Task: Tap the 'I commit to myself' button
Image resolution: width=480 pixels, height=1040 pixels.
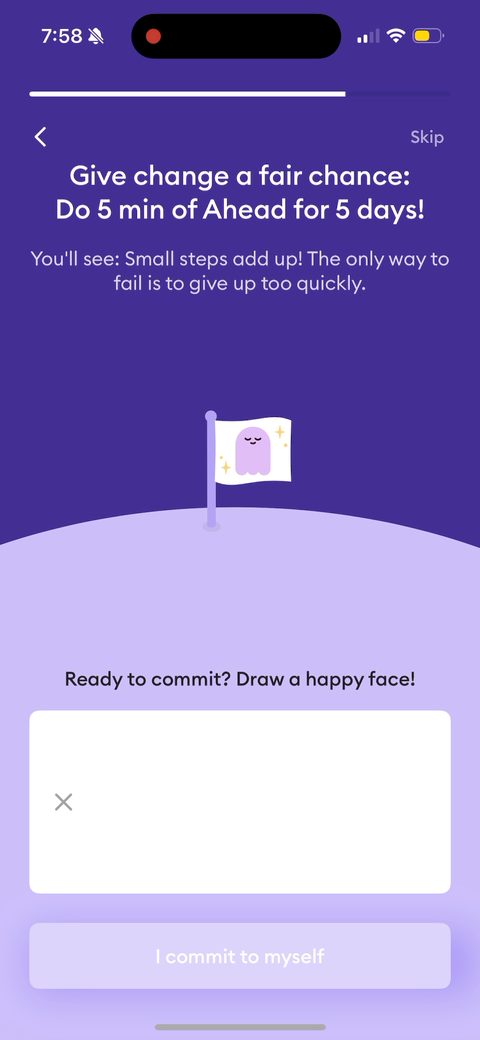Action: point(240,956)
